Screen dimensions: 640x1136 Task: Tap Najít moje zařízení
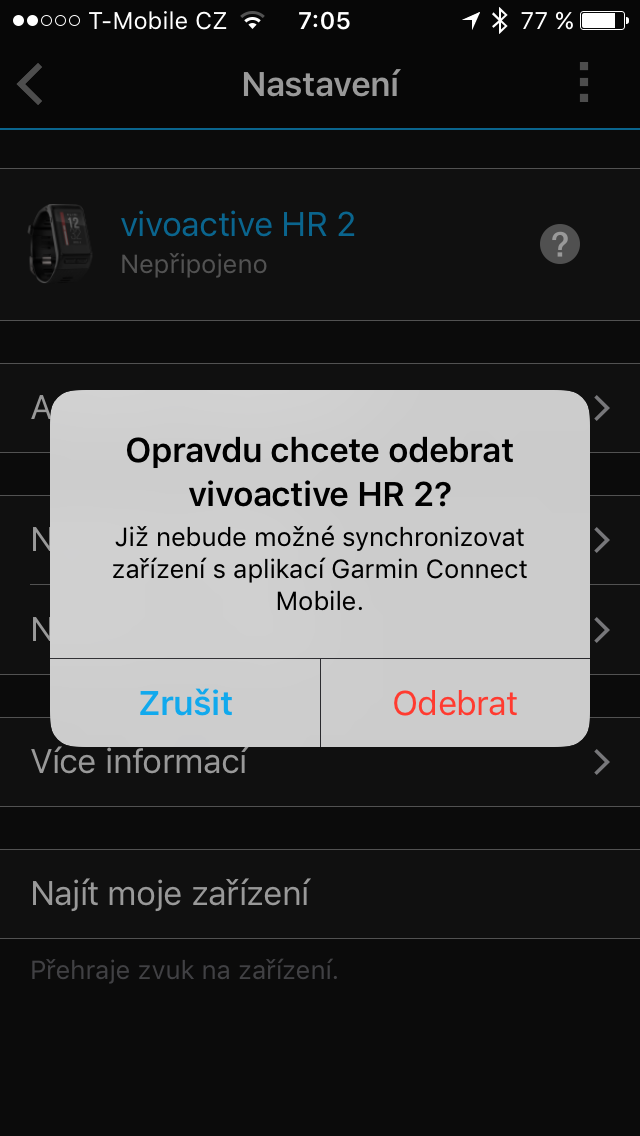320,894
